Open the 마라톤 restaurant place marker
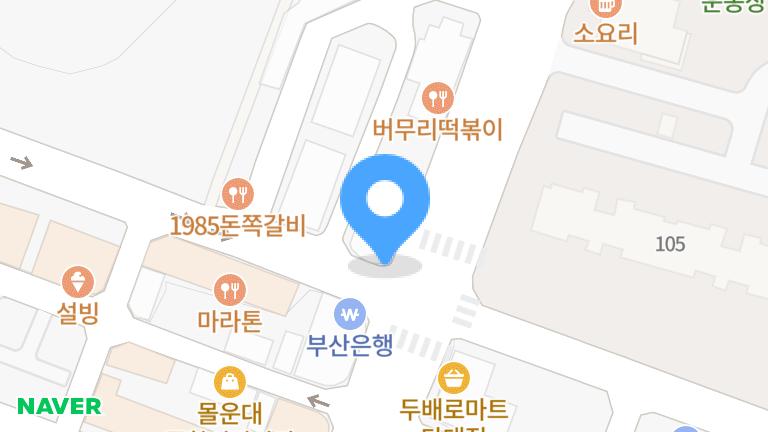 230,290
